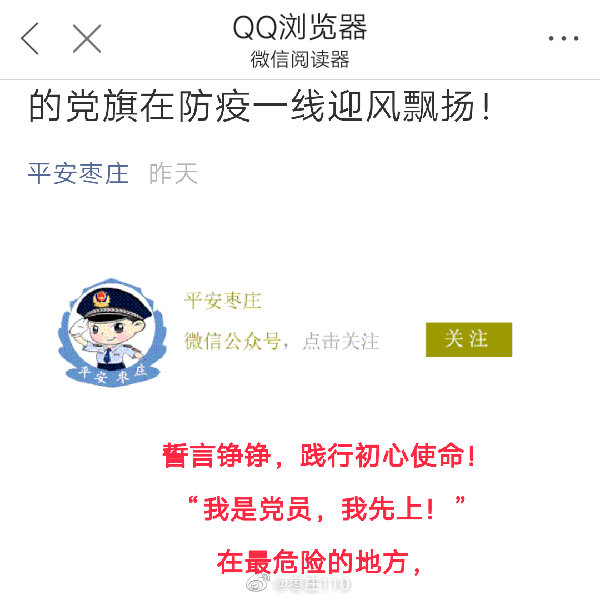This screenshot has height=600, width=600.
Task: Follow 平安枣庄 with the 关注 button
Action: click(x=468, y=339)
